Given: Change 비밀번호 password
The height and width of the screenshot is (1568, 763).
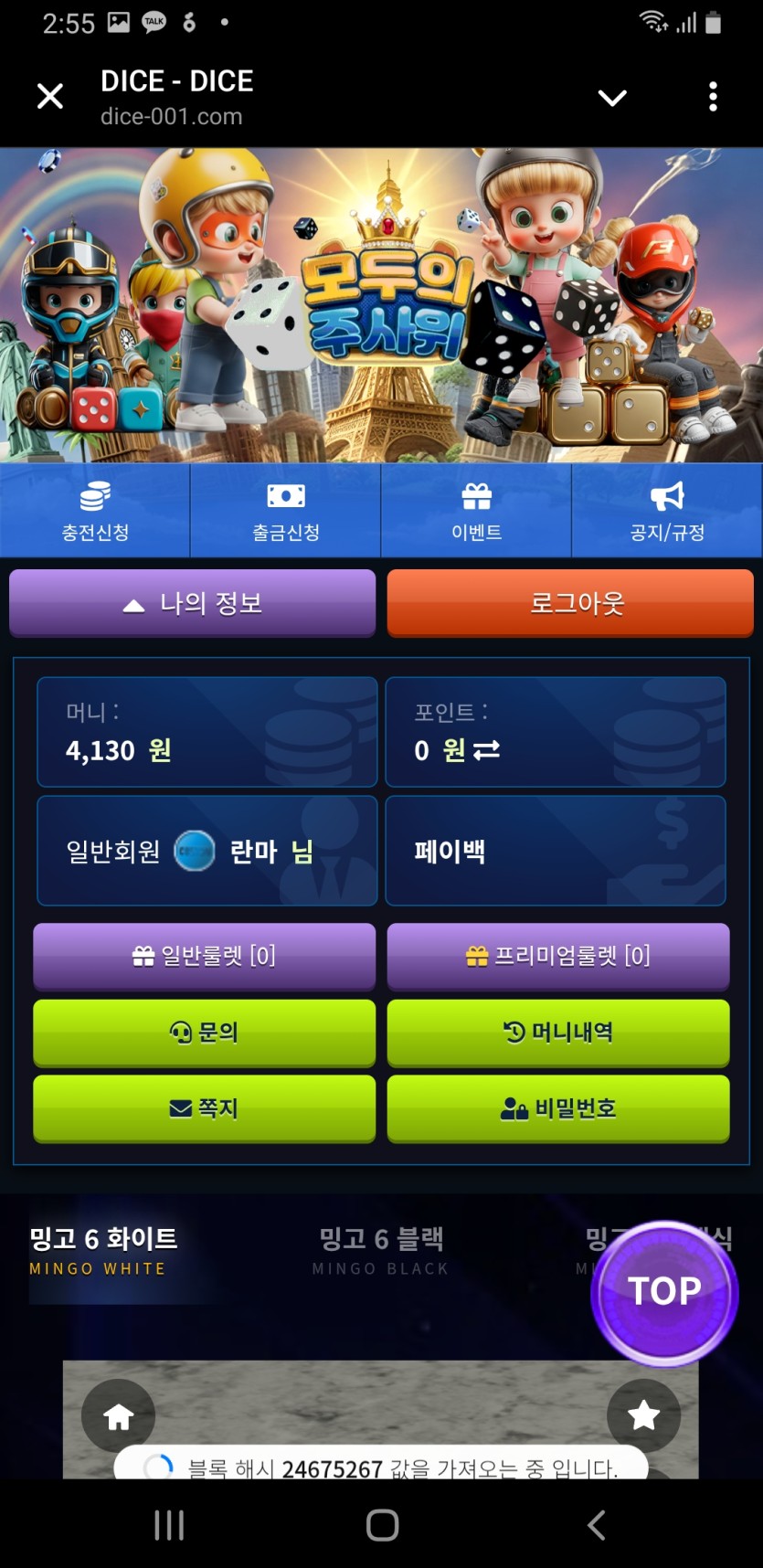Looking at the screenshot, I should [x=558, y=1108].
